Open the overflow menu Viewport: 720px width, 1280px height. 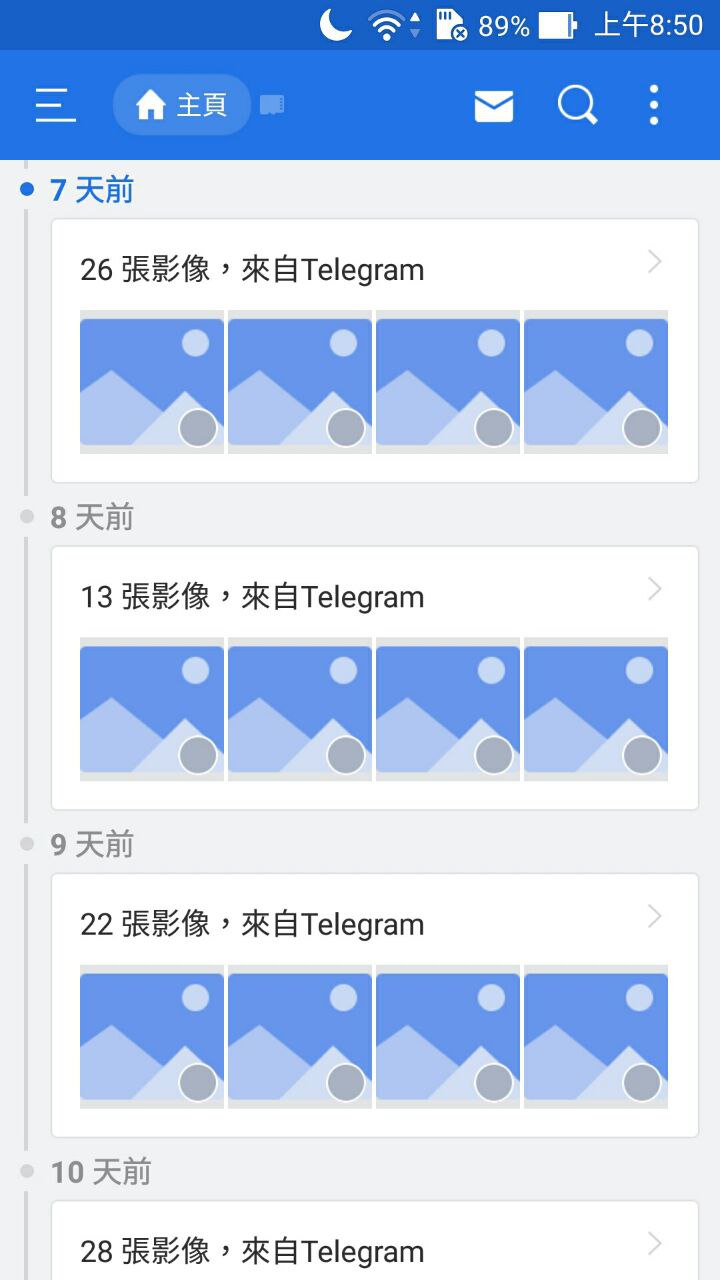(x=654, y=105)
